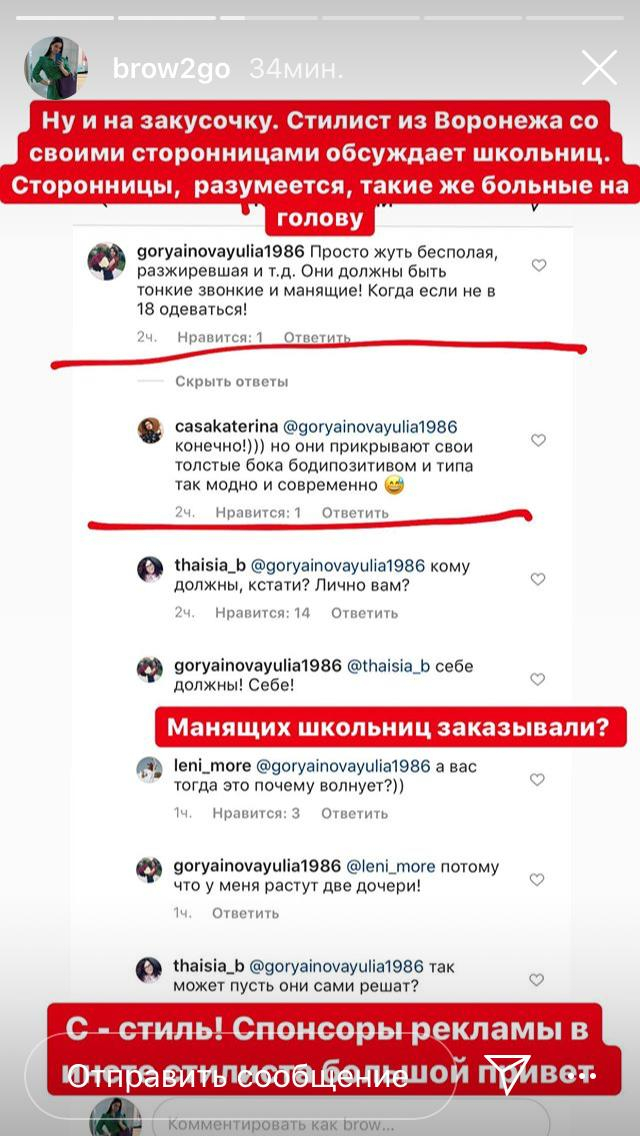Open the three-dot more options menu
Image resolution: width=640 pixels, height=1136 pixels.
coord(582,1077)
